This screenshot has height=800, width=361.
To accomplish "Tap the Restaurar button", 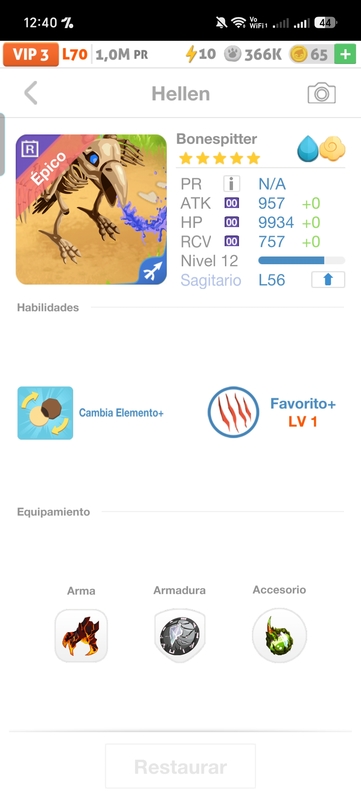I will (180, 766).
